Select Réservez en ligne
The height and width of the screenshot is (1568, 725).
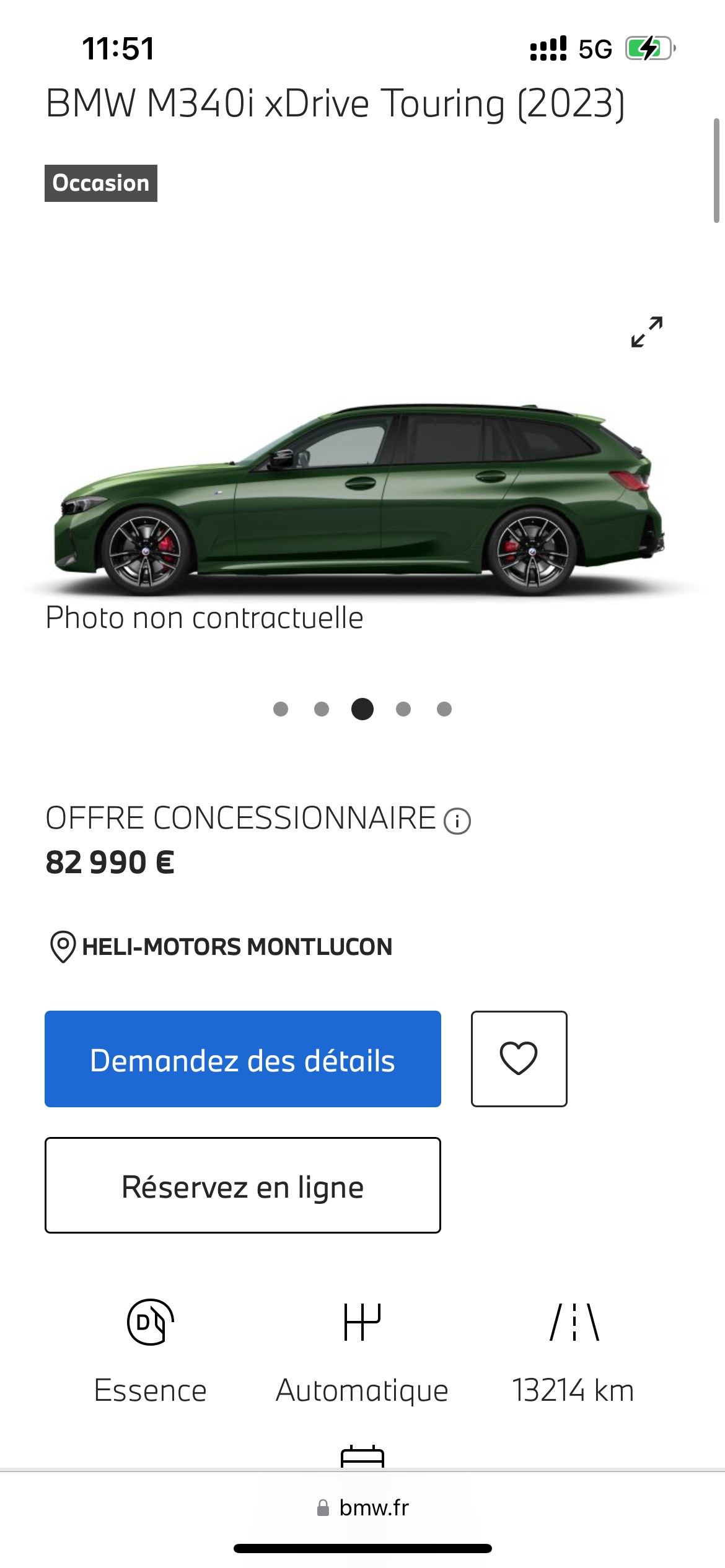tap(243, 1185)
